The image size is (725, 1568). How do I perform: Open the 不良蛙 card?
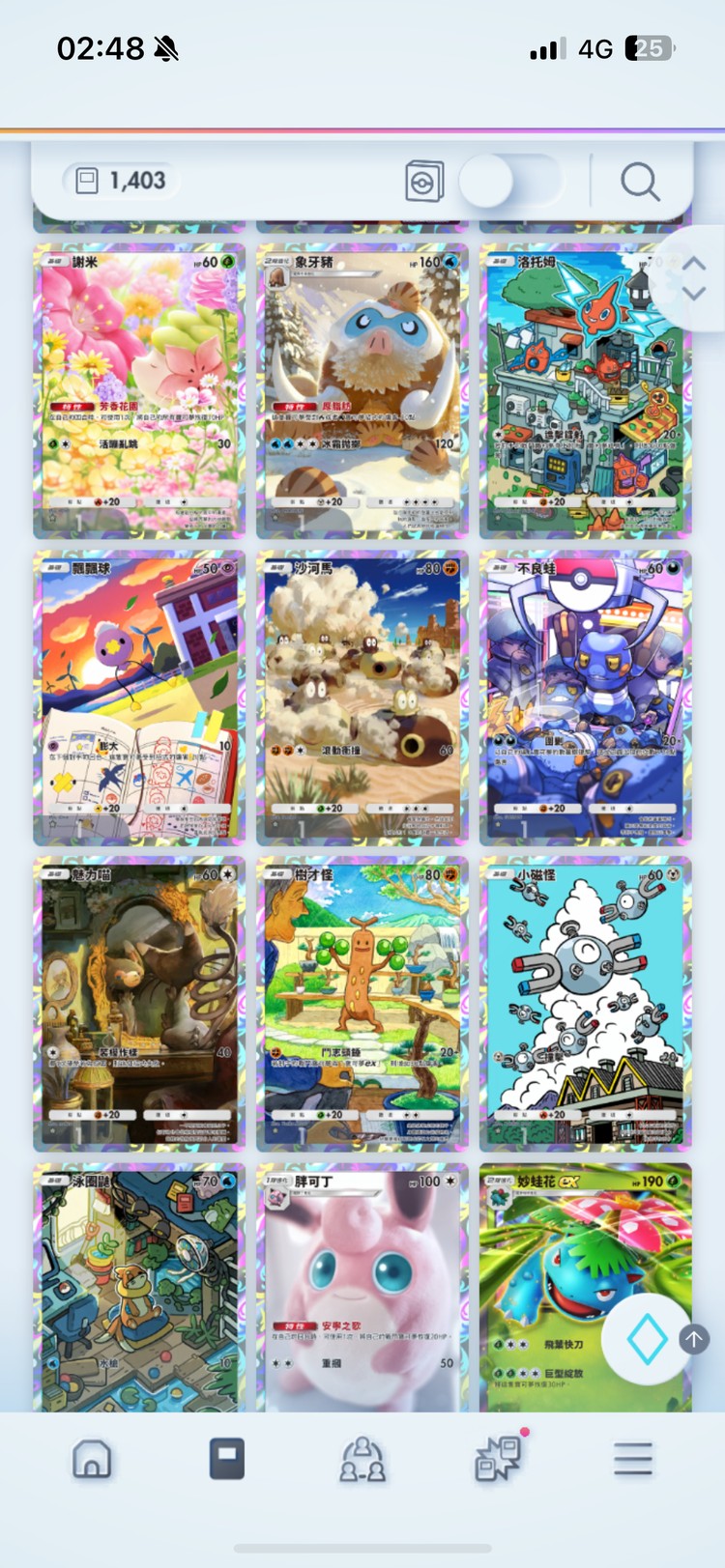tap(585, 698)
